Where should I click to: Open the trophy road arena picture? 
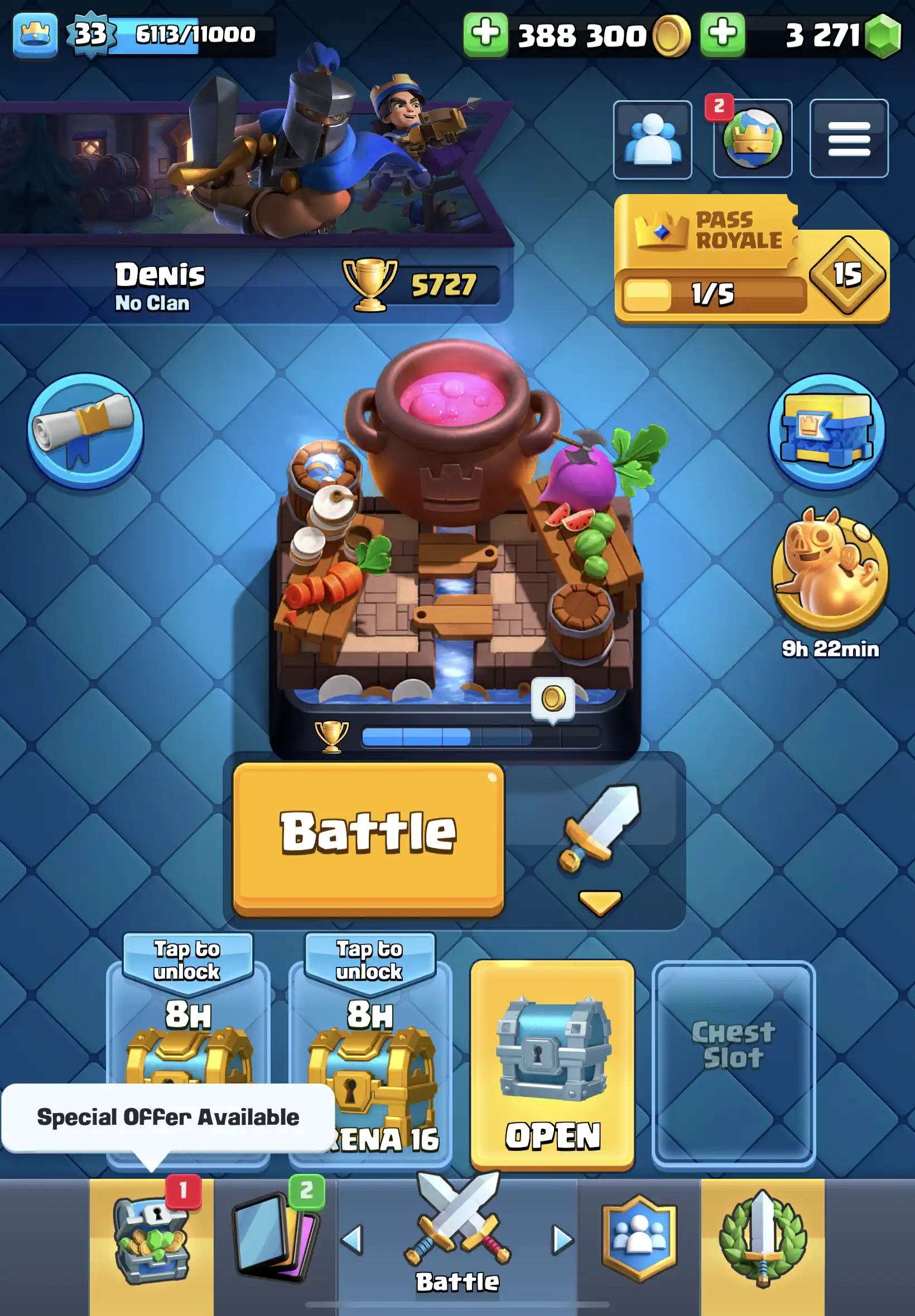tap(456, 539)
